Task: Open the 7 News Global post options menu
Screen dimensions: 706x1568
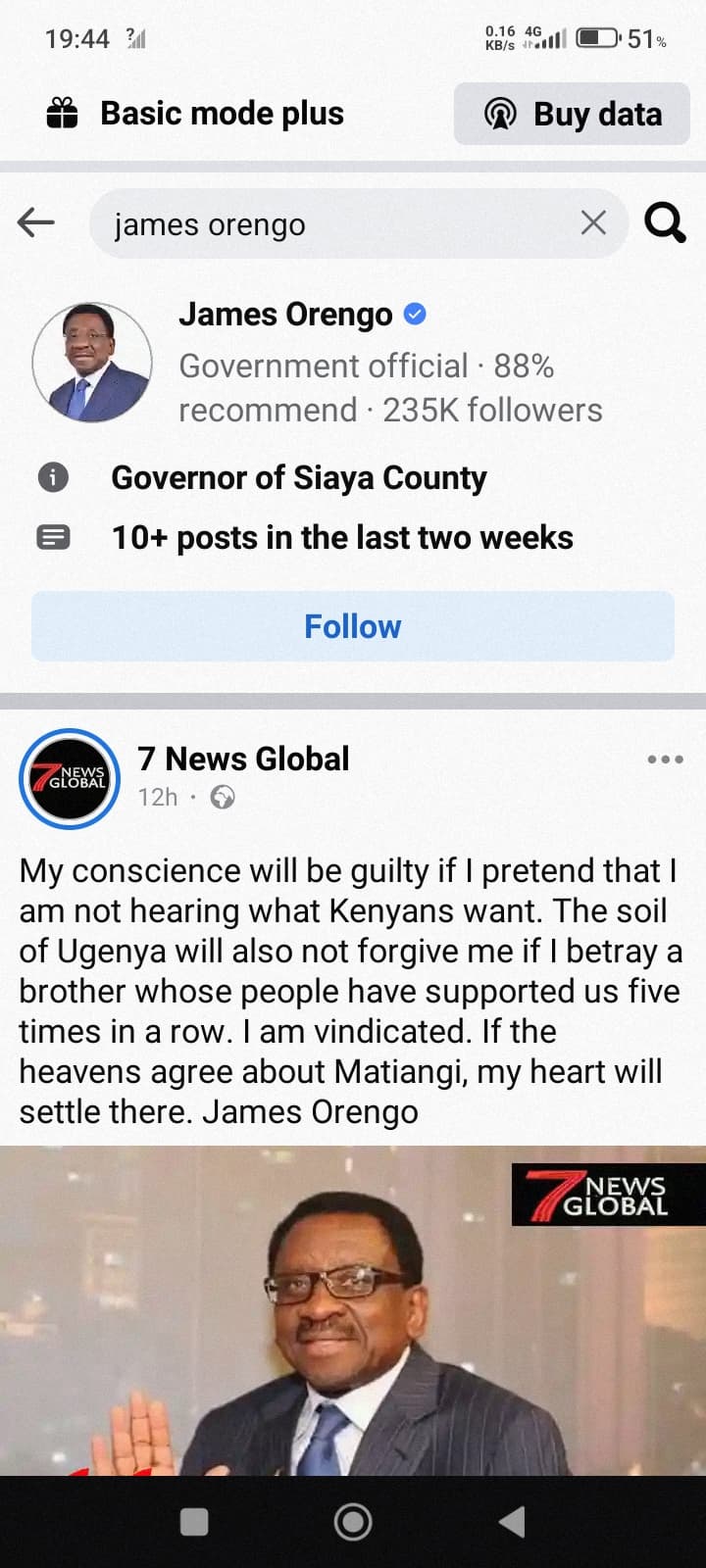Action: 665,759
